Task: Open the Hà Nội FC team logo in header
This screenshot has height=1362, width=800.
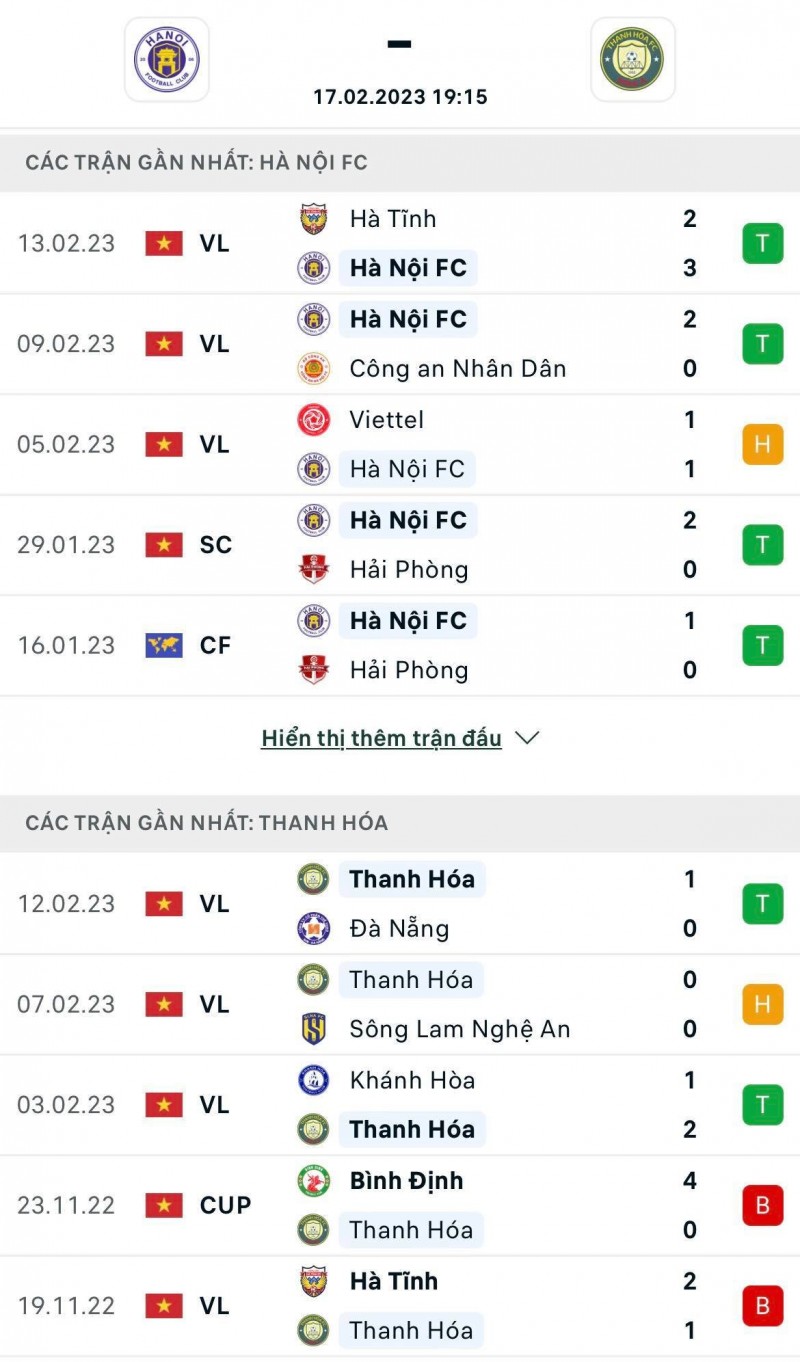Action: click(167, 60)
